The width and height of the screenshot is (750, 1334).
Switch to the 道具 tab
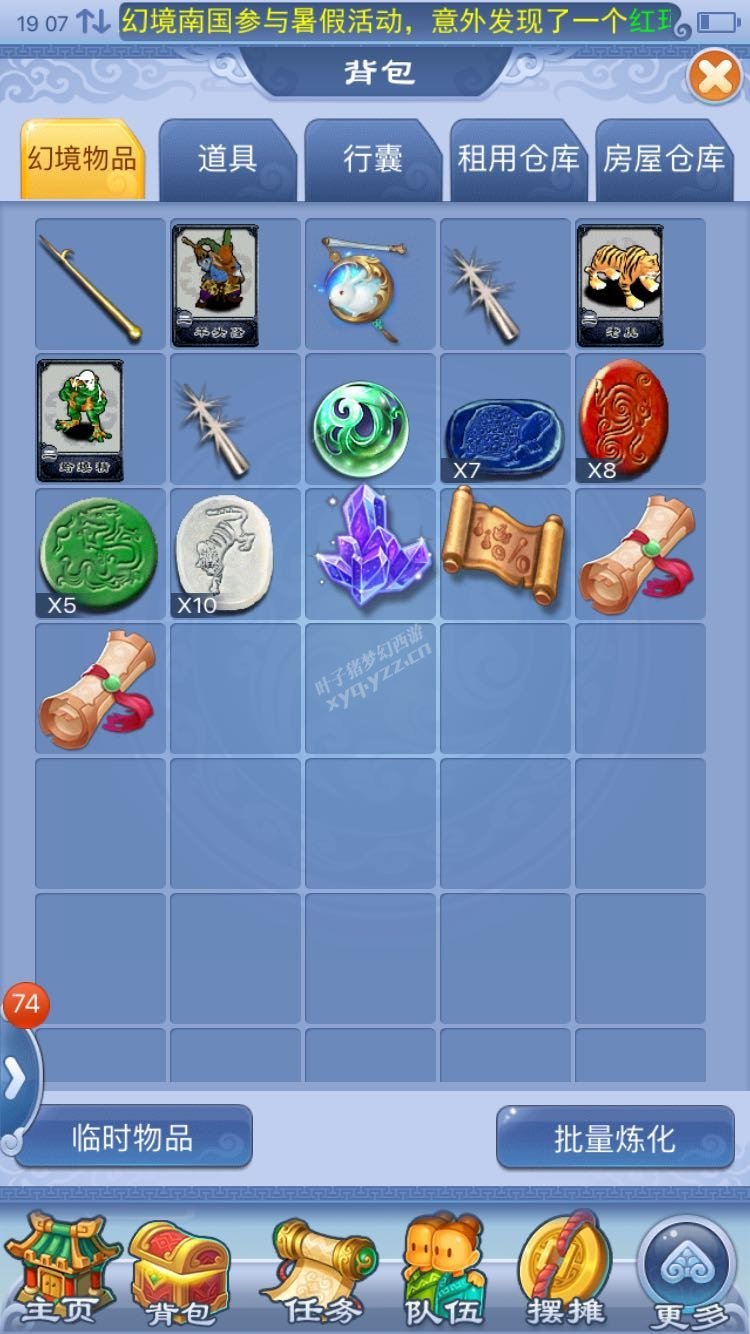click(228, 159)
